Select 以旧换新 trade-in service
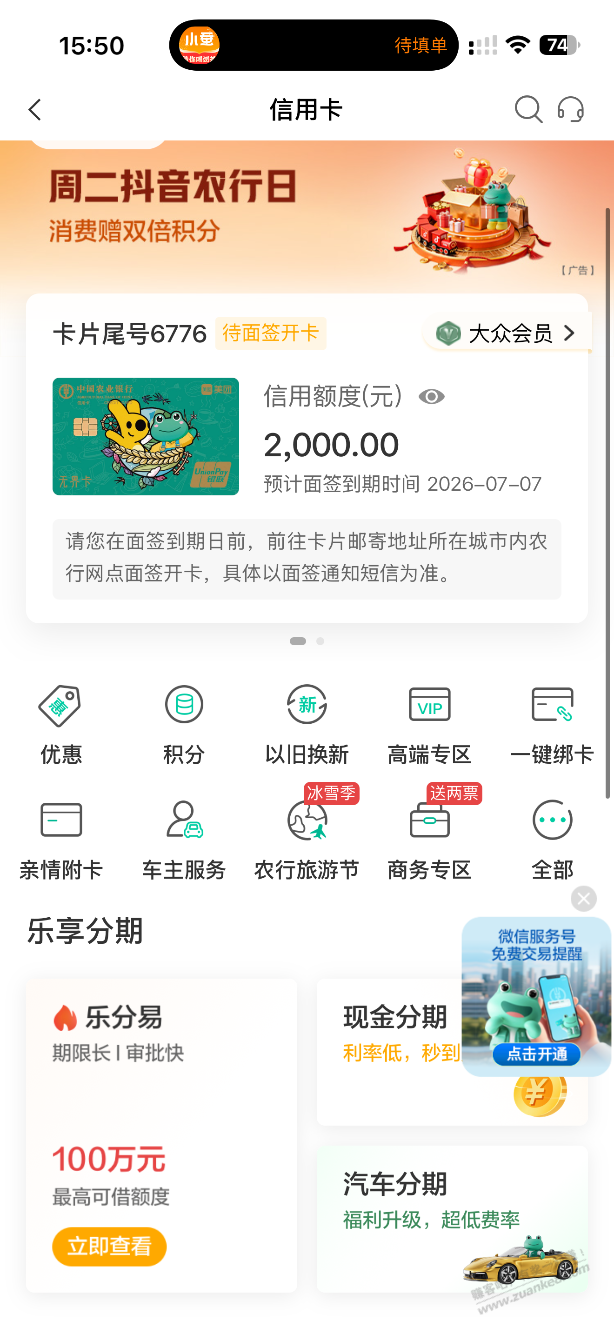The image size is (614, 1334). [x=307, y=724]
